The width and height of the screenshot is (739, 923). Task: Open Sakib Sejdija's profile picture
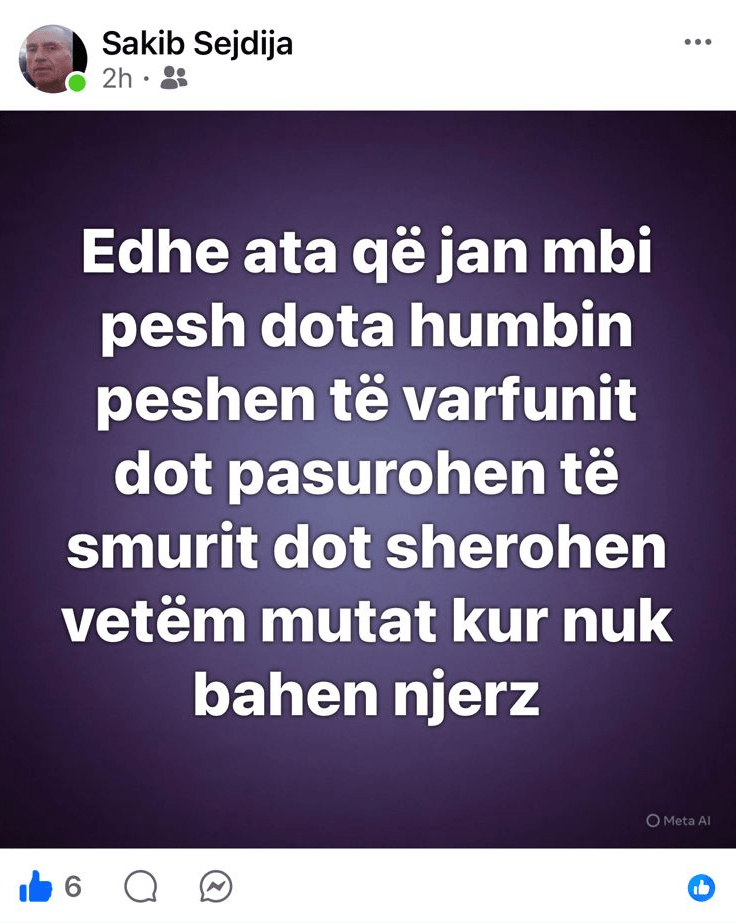click(x=52, y=59)
